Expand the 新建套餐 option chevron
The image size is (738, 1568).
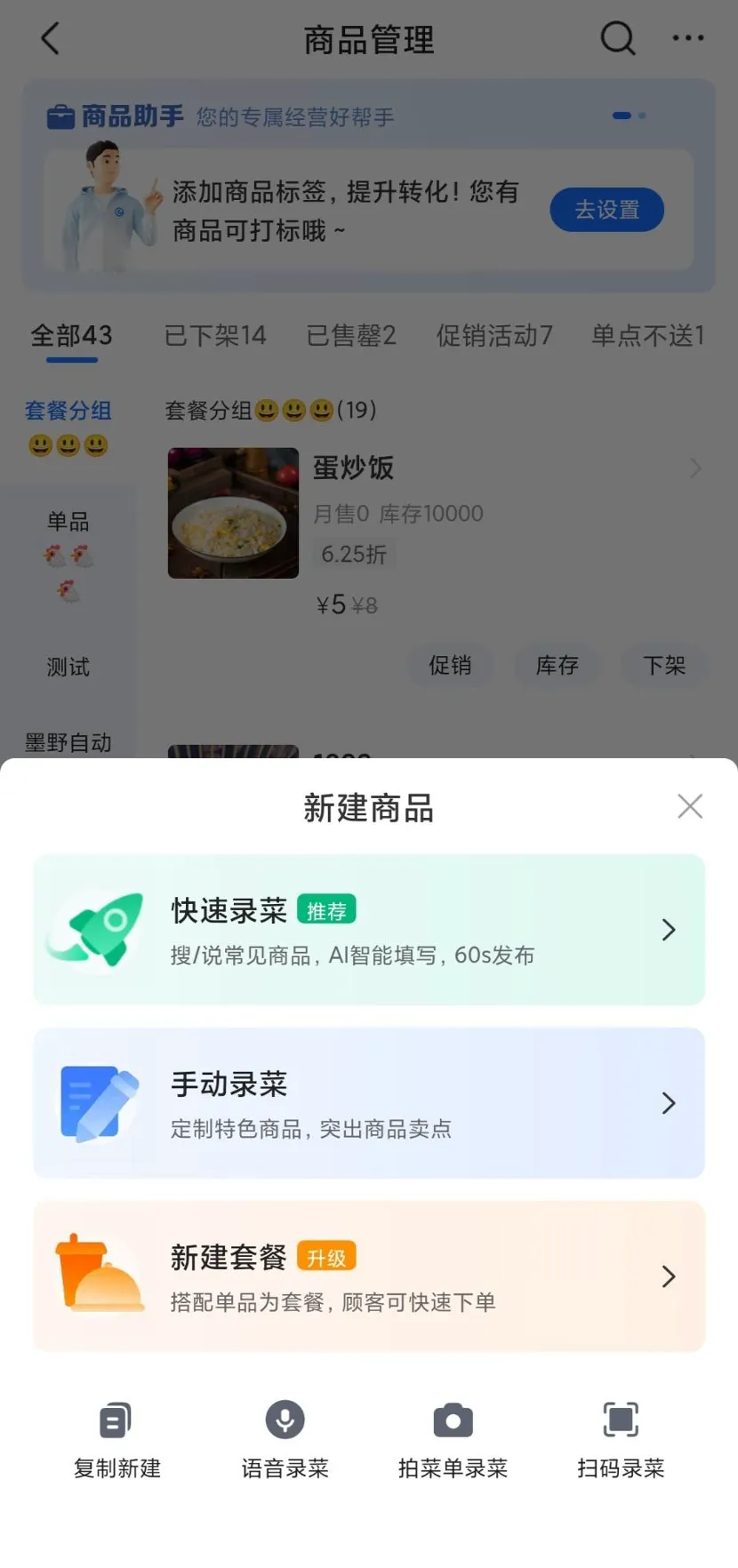[x=669, y=1276]
